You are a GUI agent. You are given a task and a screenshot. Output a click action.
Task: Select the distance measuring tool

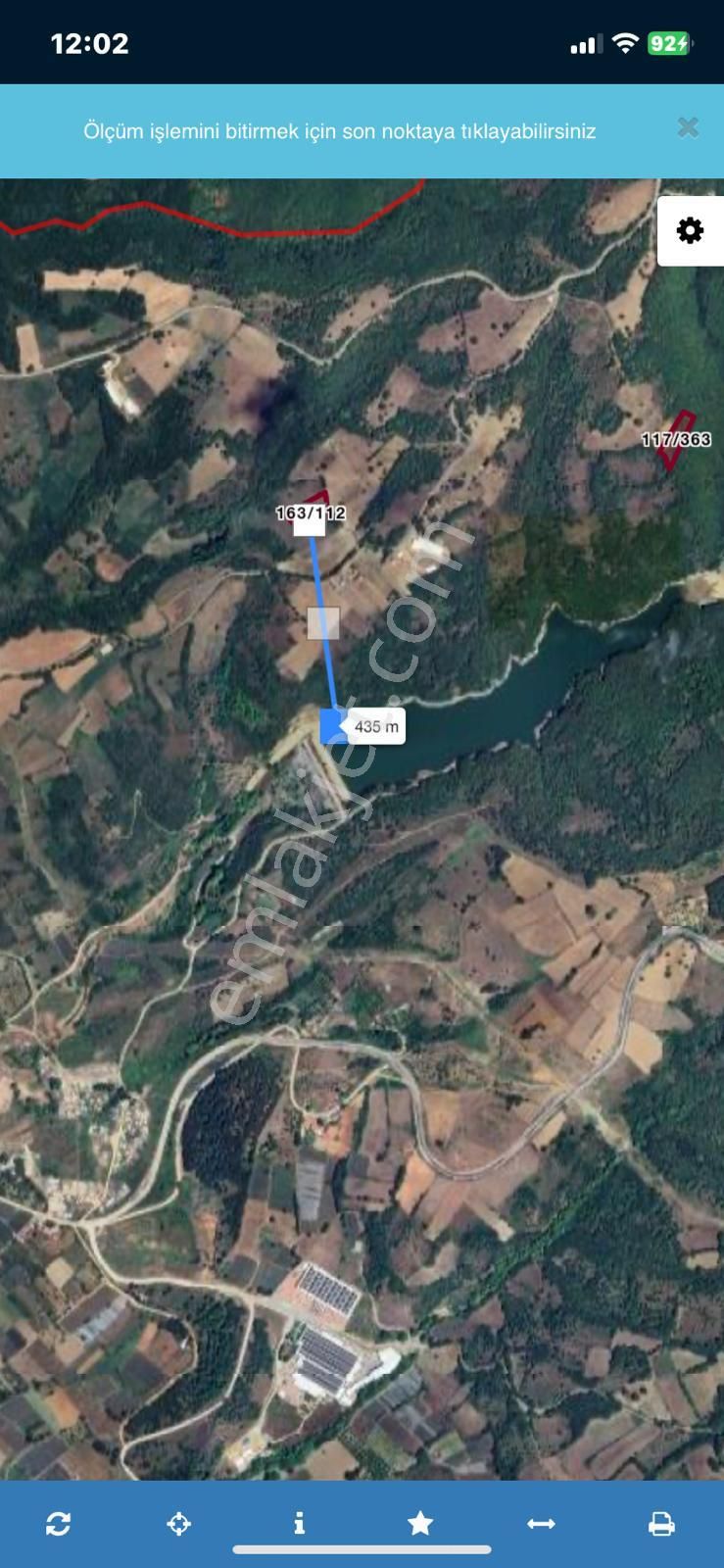coord(541,1524)
